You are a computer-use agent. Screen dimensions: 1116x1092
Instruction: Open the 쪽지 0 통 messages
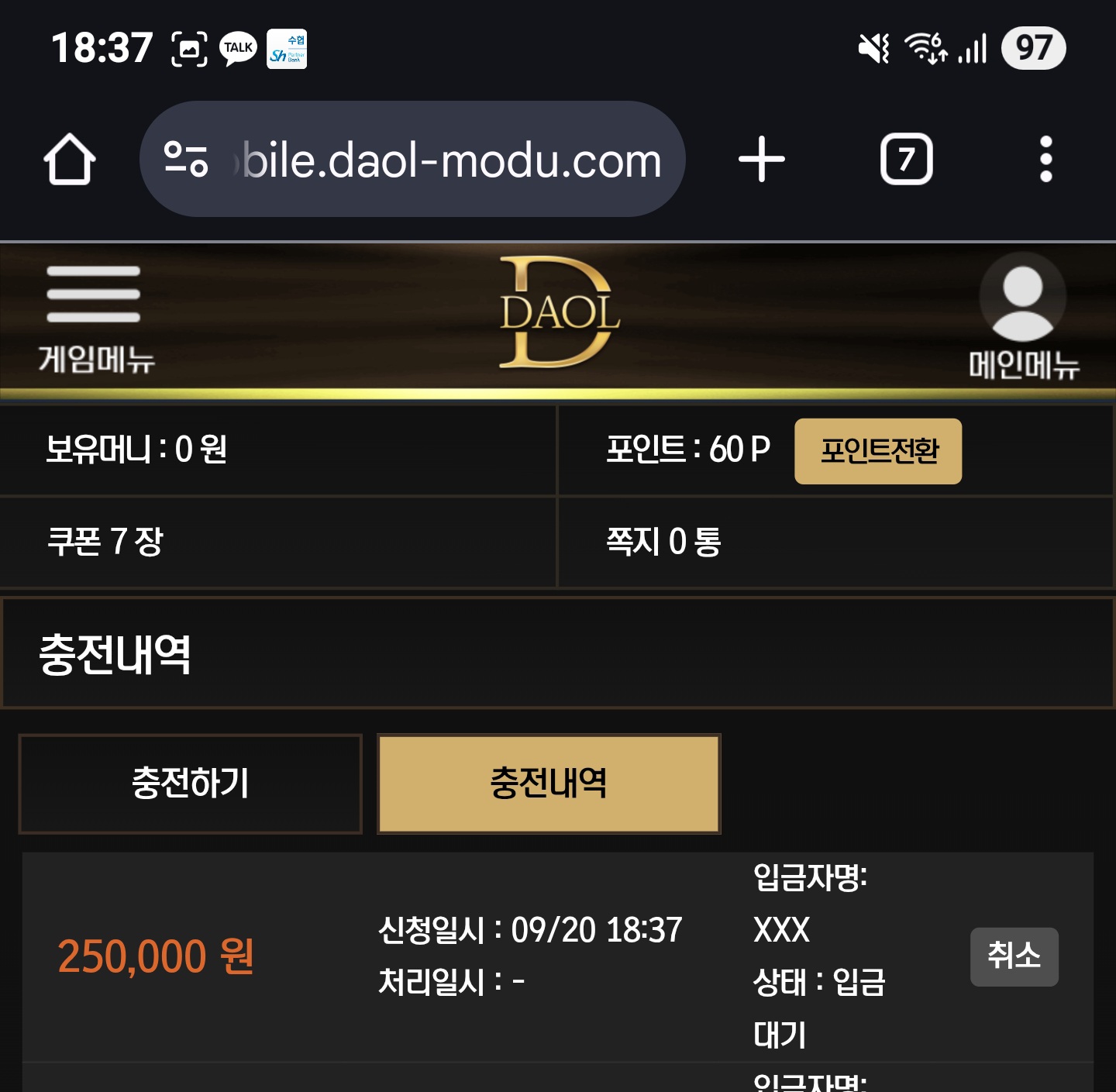point(663,542)
